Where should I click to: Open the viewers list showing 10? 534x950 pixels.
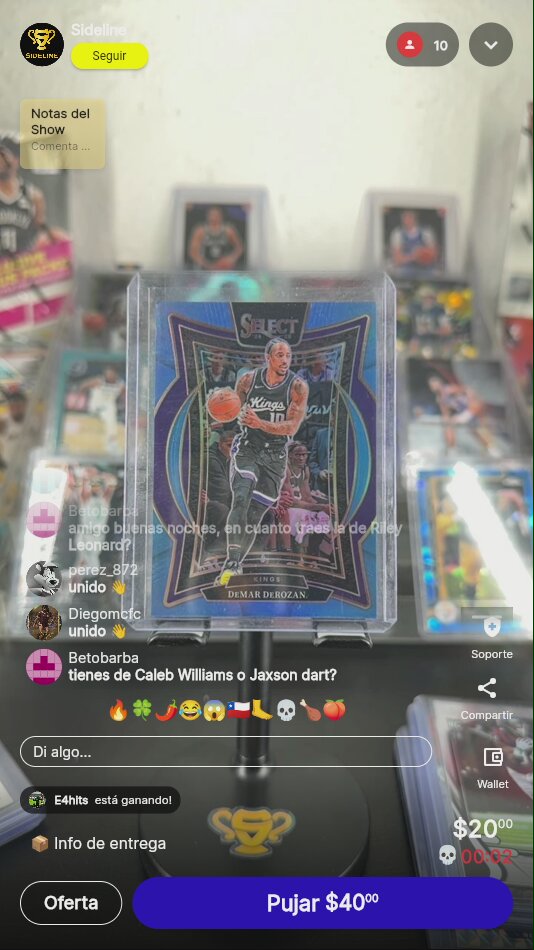pyautogui.click(x=422, y=44)
